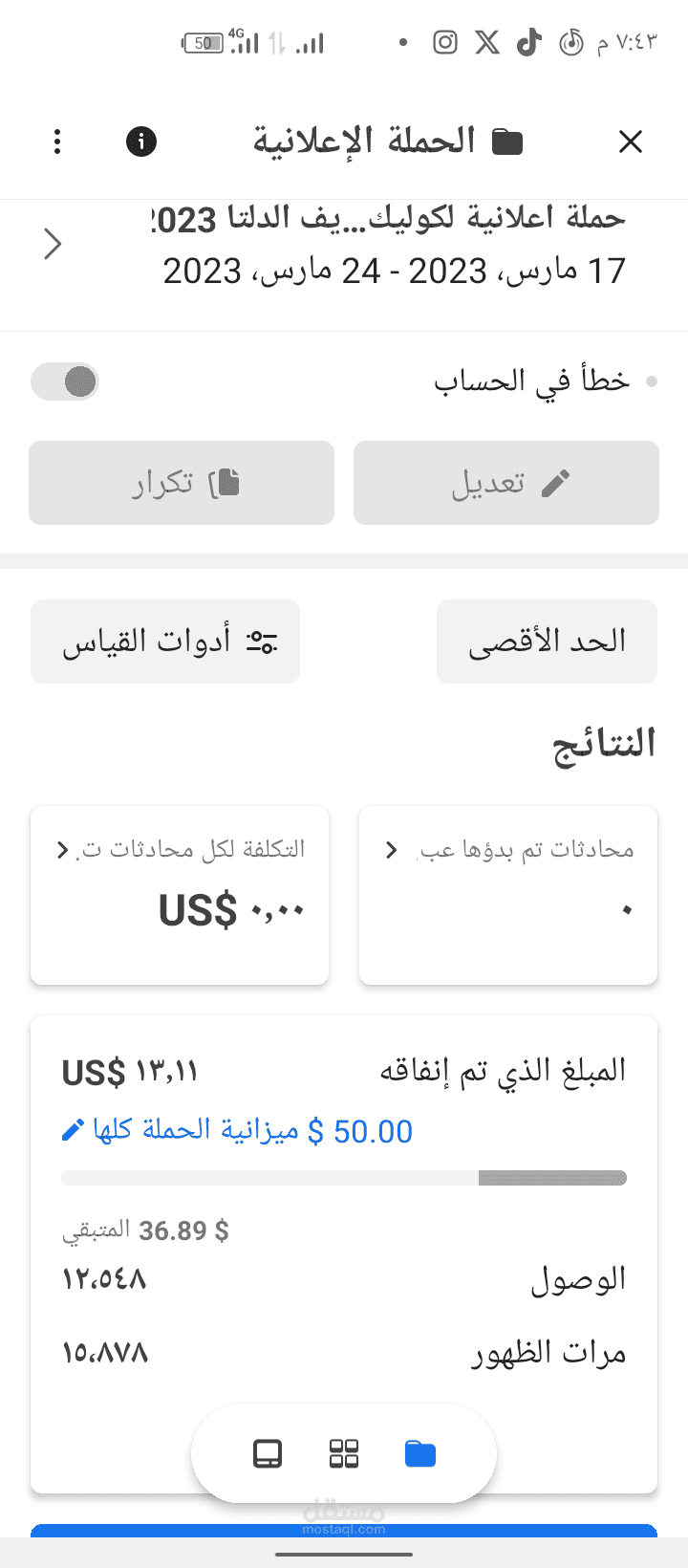The height and width of the screenshot is (1568, 688).
Task: Switch to the single panel view tab
Action: tap(268, 1454)
